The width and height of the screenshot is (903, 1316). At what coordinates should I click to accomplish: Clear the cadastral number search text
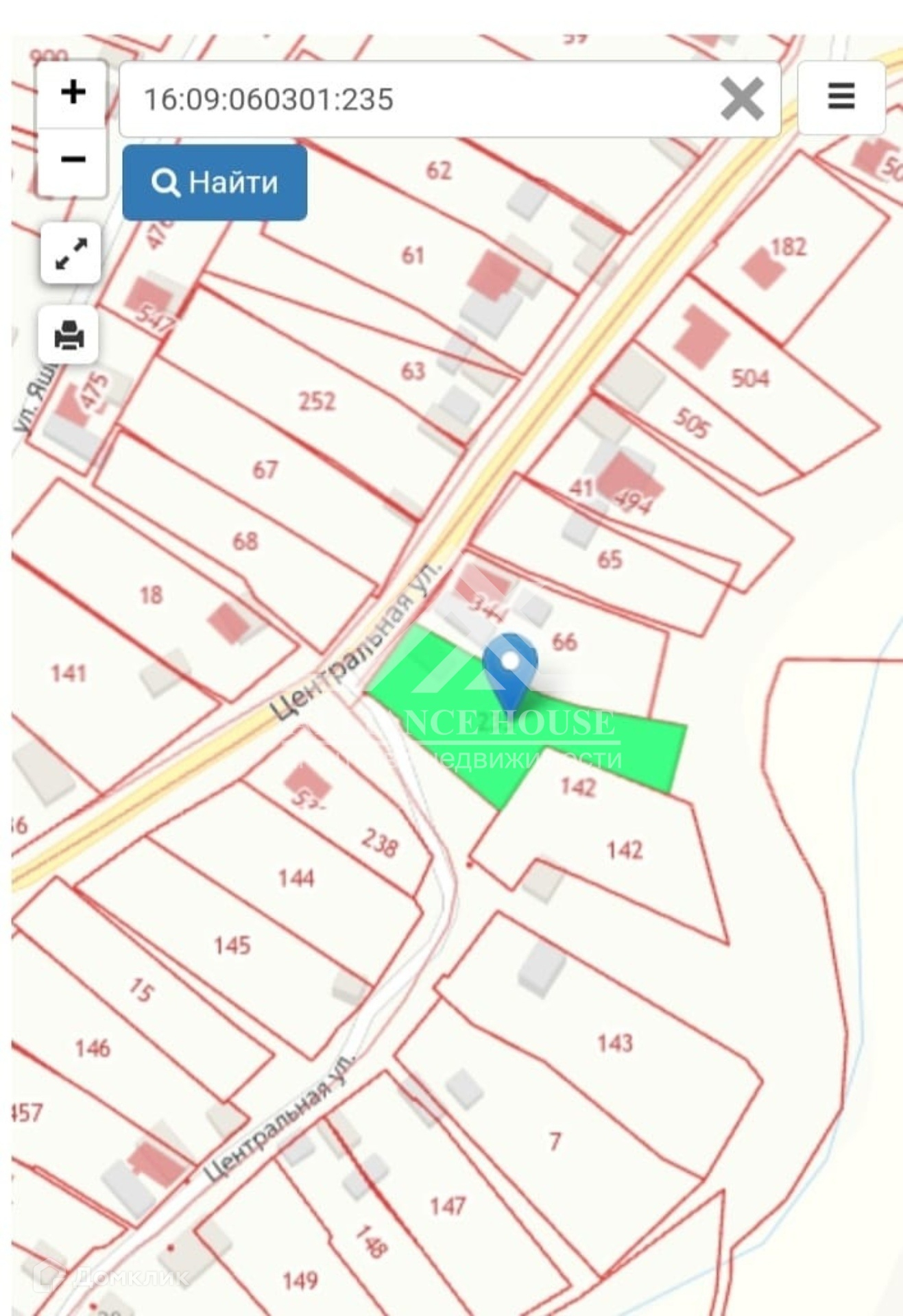[742, 99]
